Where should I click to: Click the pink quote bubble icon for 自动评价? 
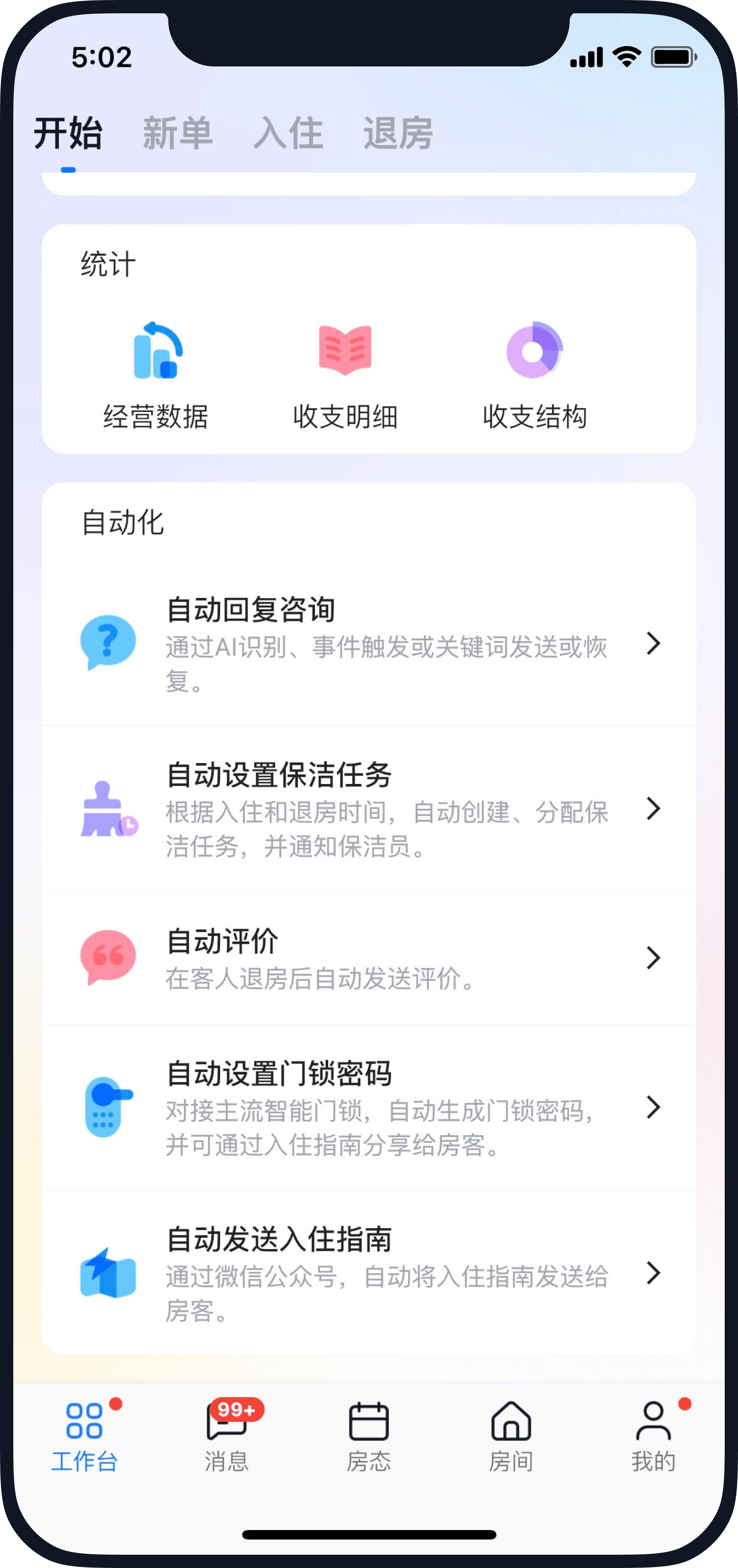coord(107,956)
